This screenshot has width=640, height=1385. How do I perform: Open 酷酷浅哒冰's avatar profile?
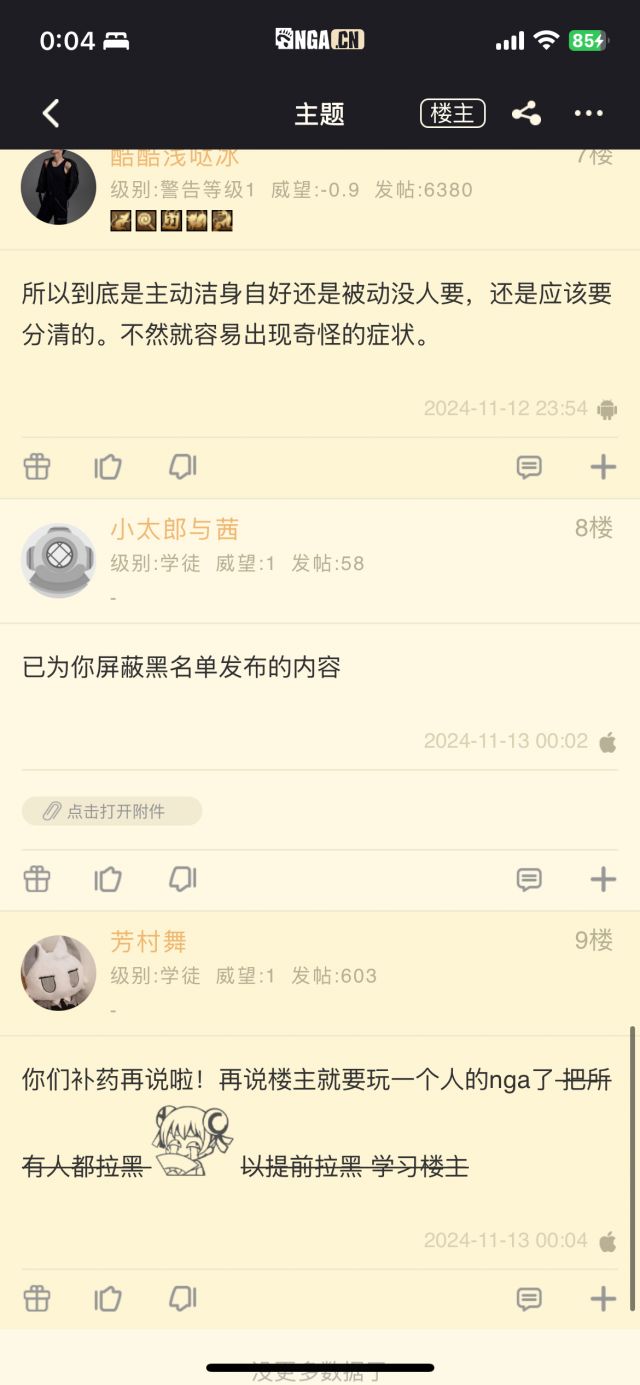point(58,187)
